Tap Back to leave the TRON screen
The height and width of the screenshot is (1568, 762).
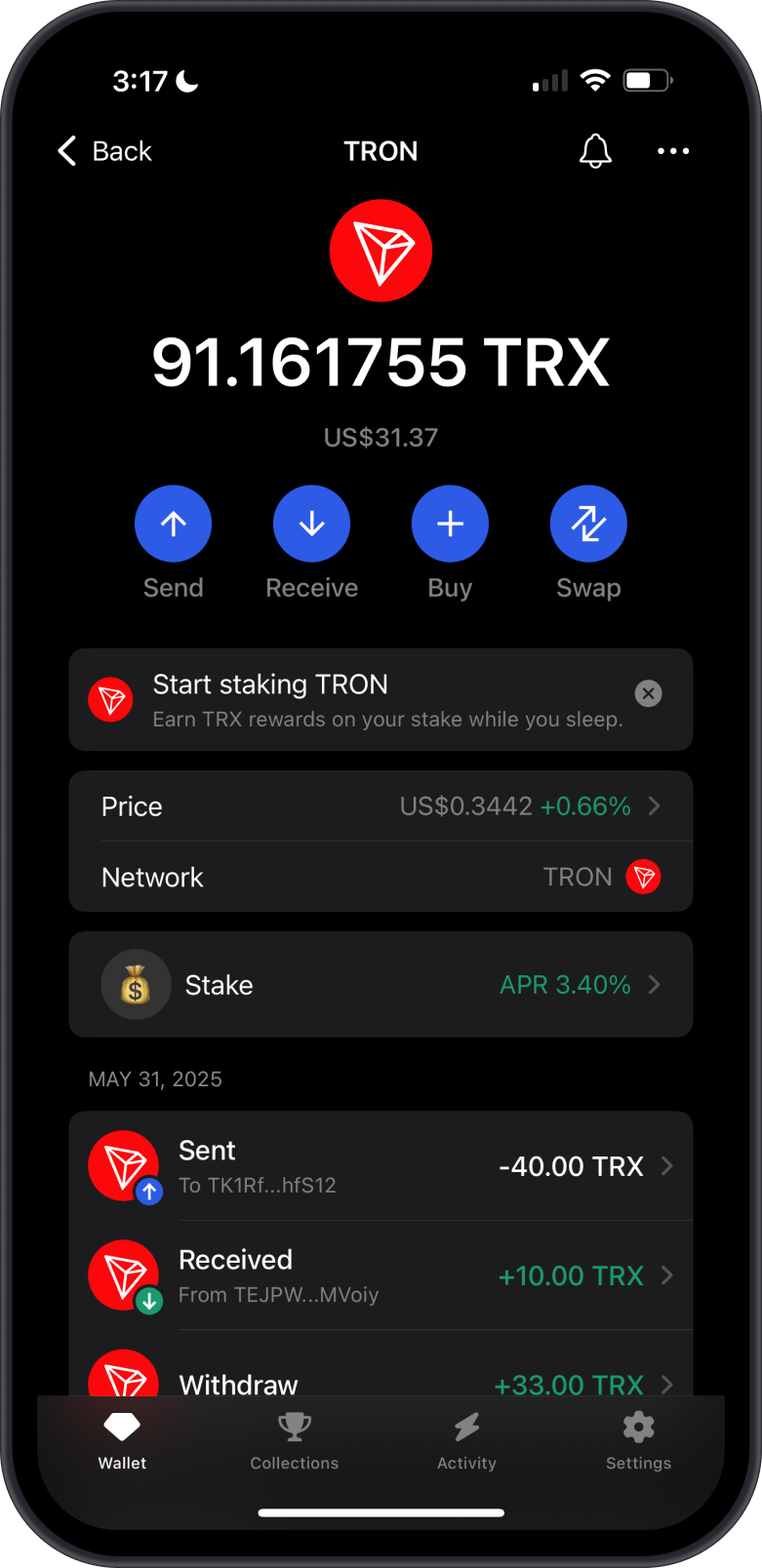coord(101,151)
